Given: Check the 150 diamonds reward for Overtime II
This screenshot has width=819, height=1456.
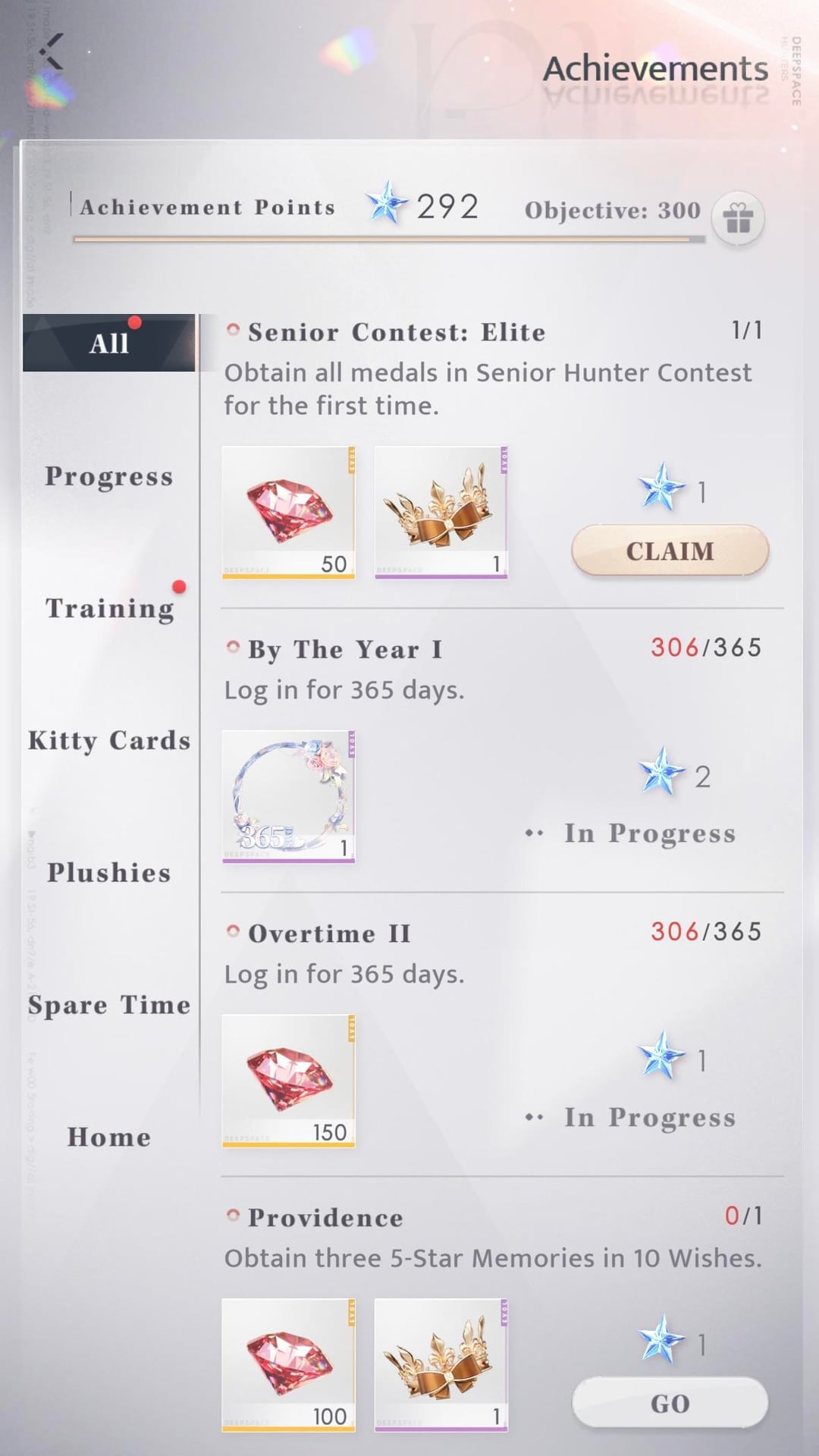Looking at the screenshot, I should 288,1081.
